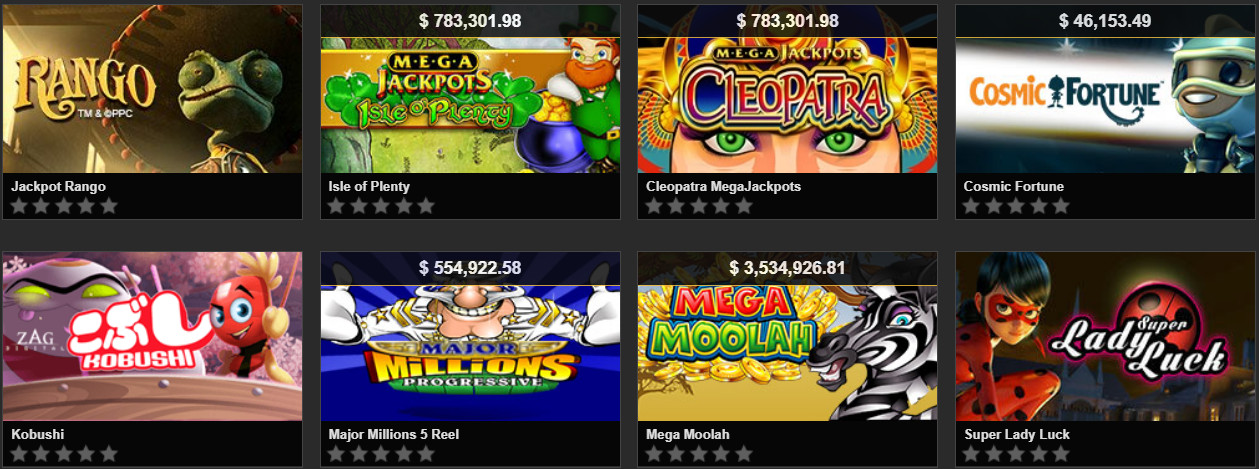Play the Kobushi slot game

tap(152, 340)
